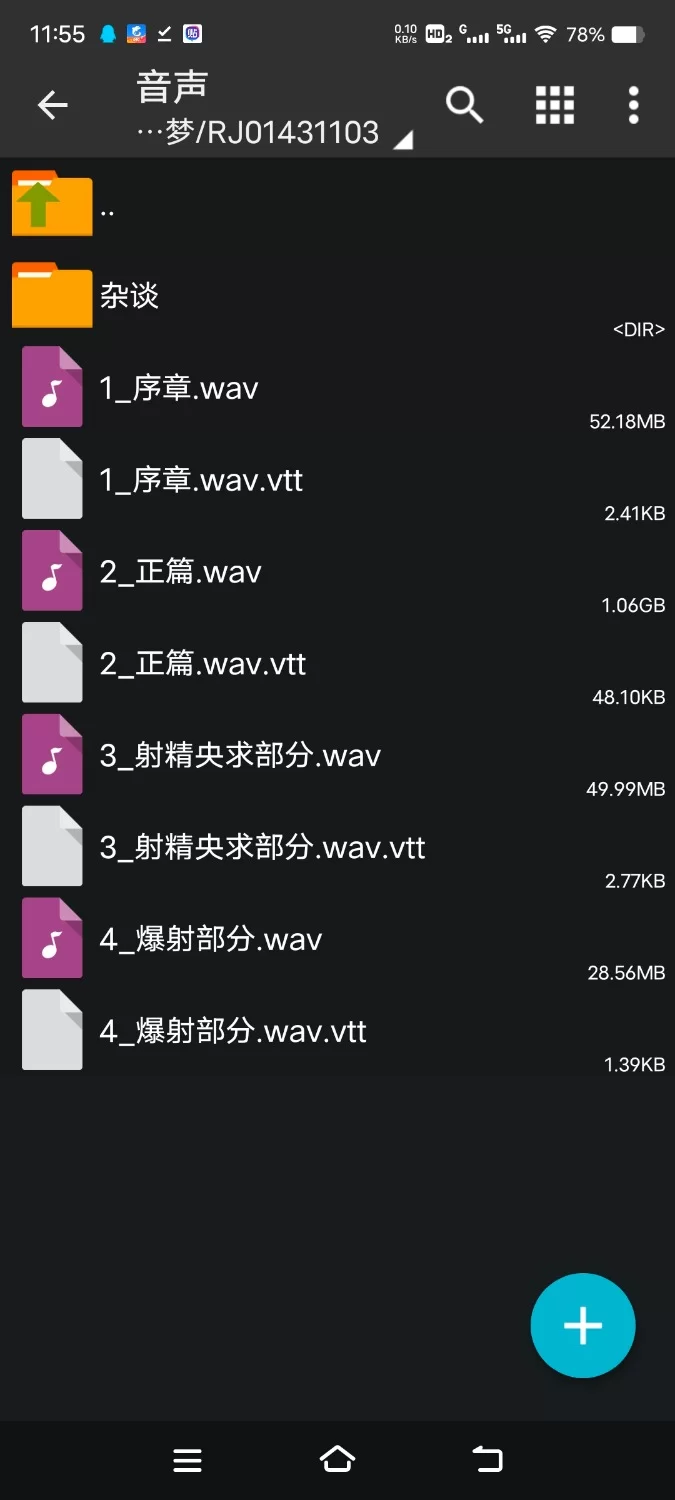Open the overflow menu
This screenshot has height=1500, width=675.
[x=633, y=105]
